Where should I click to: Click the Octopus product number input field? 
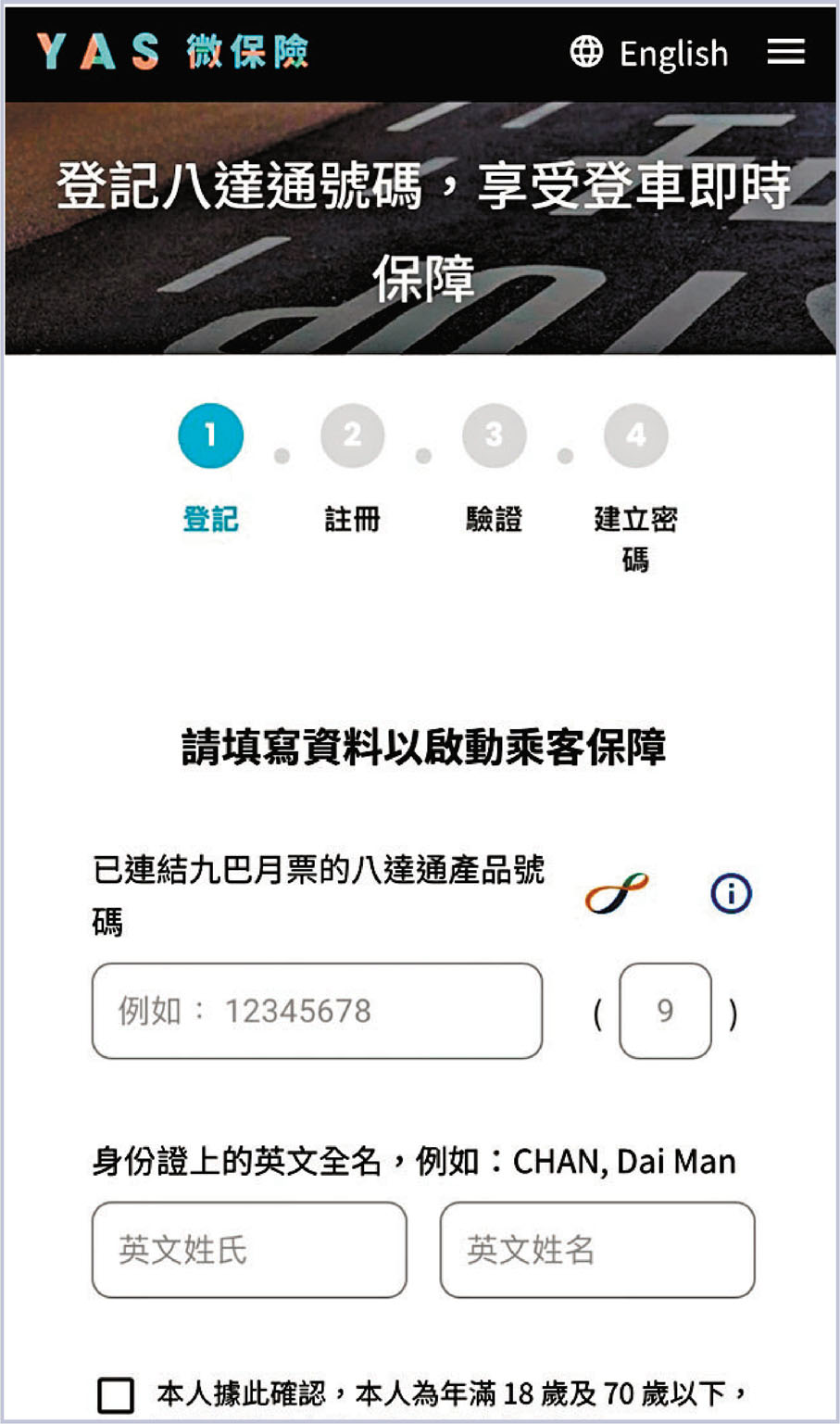317,1009
